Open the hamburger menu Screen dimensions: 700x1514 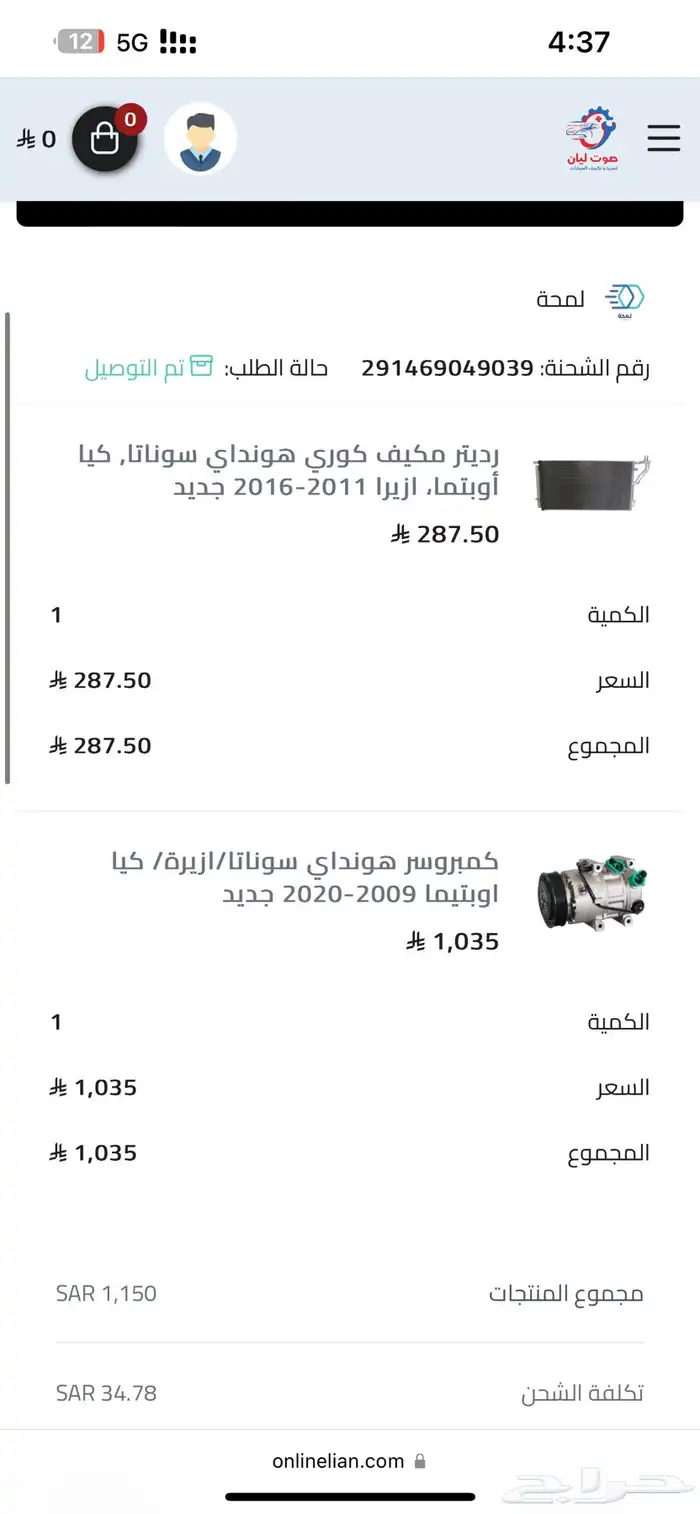(663, 138)
